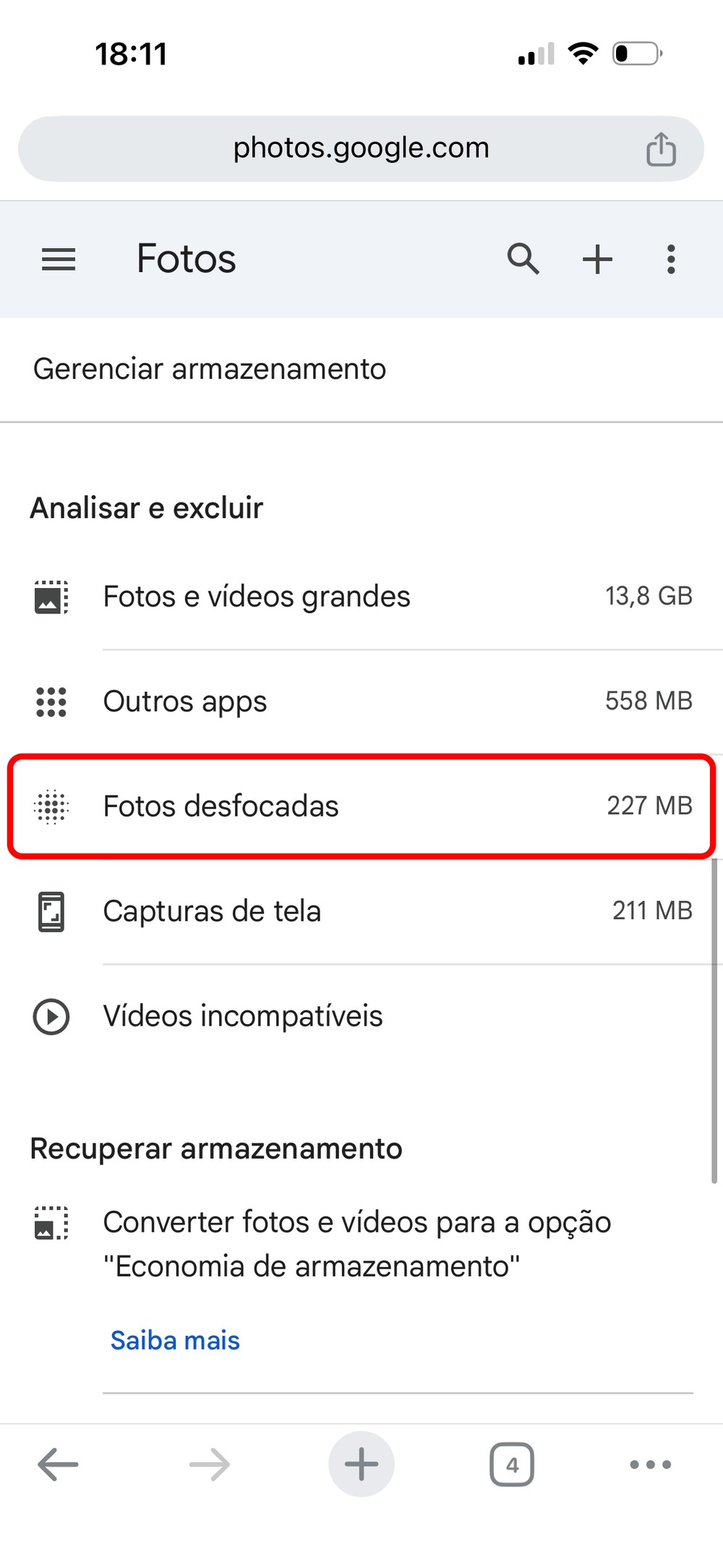Follow the Saiba mais link
This screenshot has height=1568, width=723.
coord(175,1340)
